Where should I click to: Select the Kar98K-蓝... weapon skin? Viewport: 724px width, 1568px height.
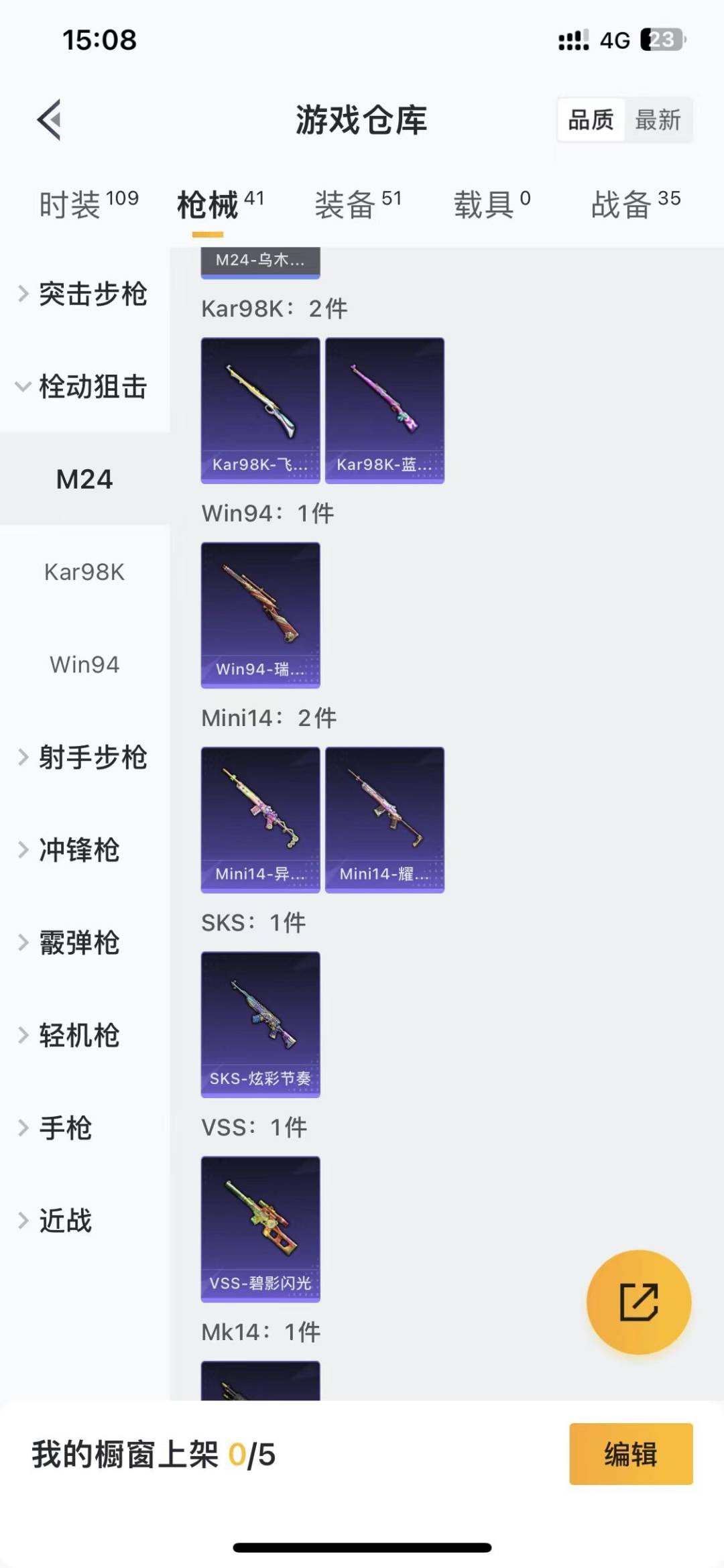pos(384,410)
